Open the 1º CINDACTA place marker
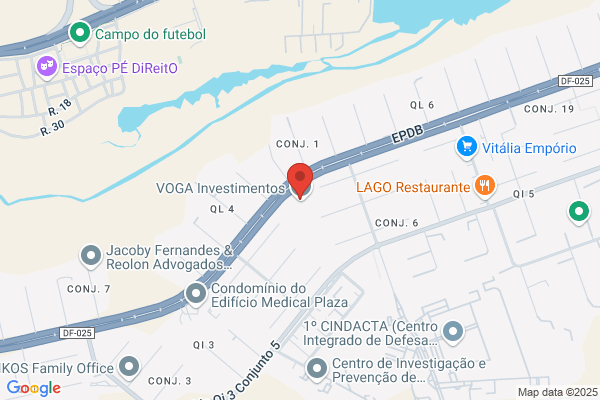Image resolution: width=600 pixels, height=400 pixels. click(x=453, y=332)
